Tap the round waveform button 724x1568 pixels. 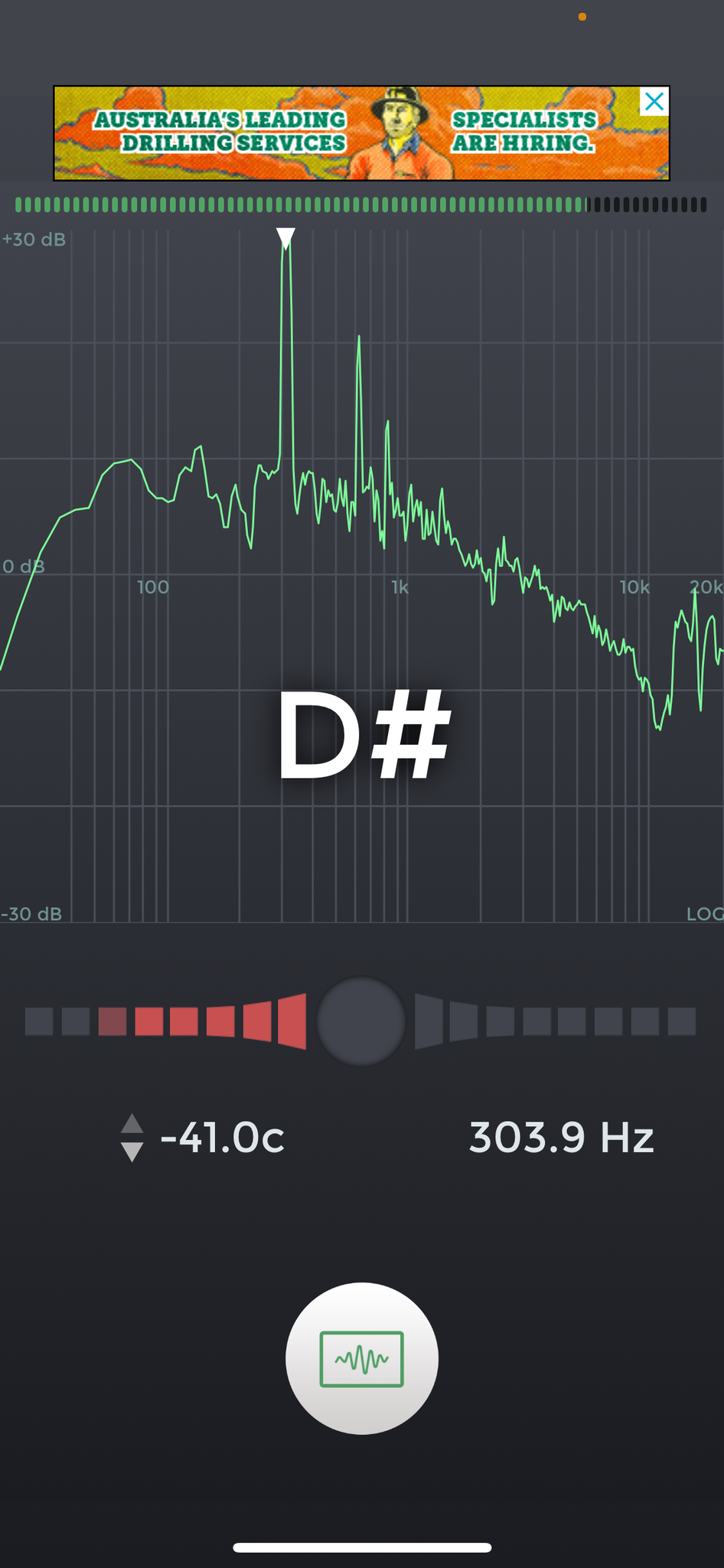tap(362, 1358)
